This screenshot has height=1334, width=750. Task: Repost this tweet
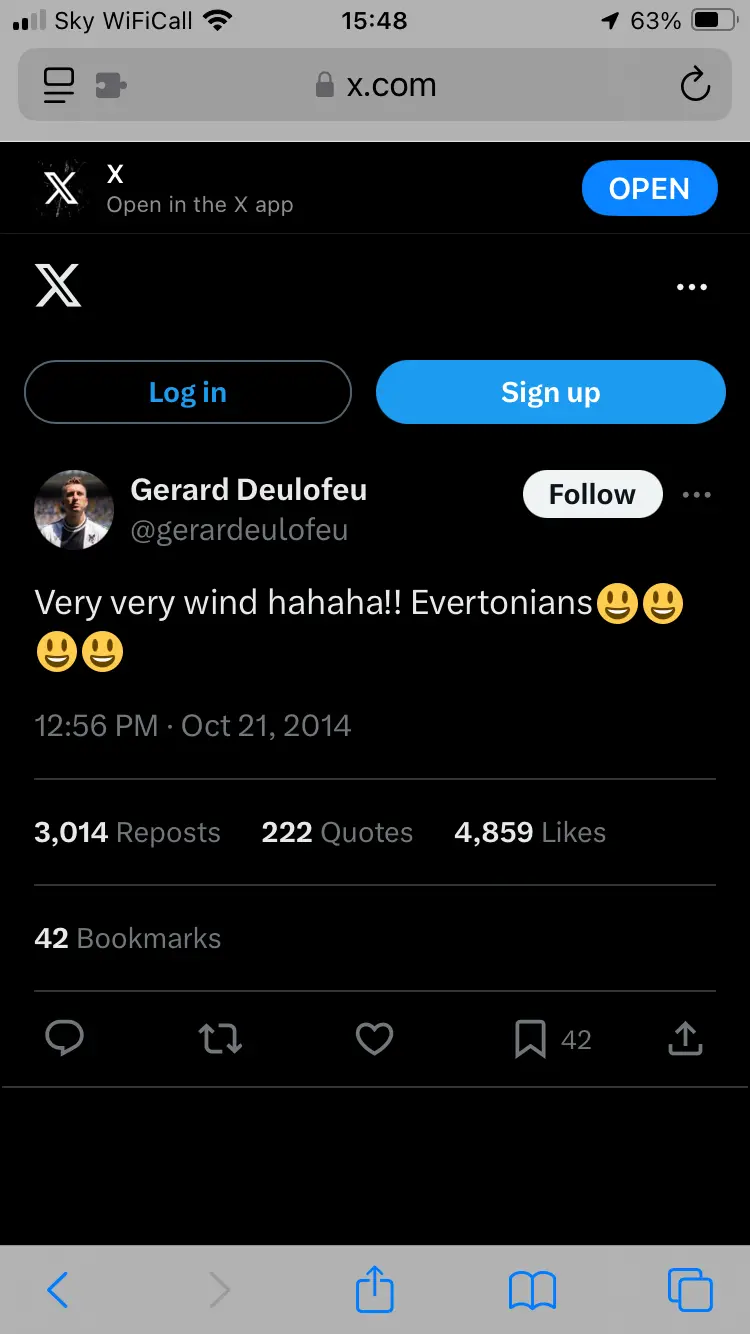[220, 1039]
